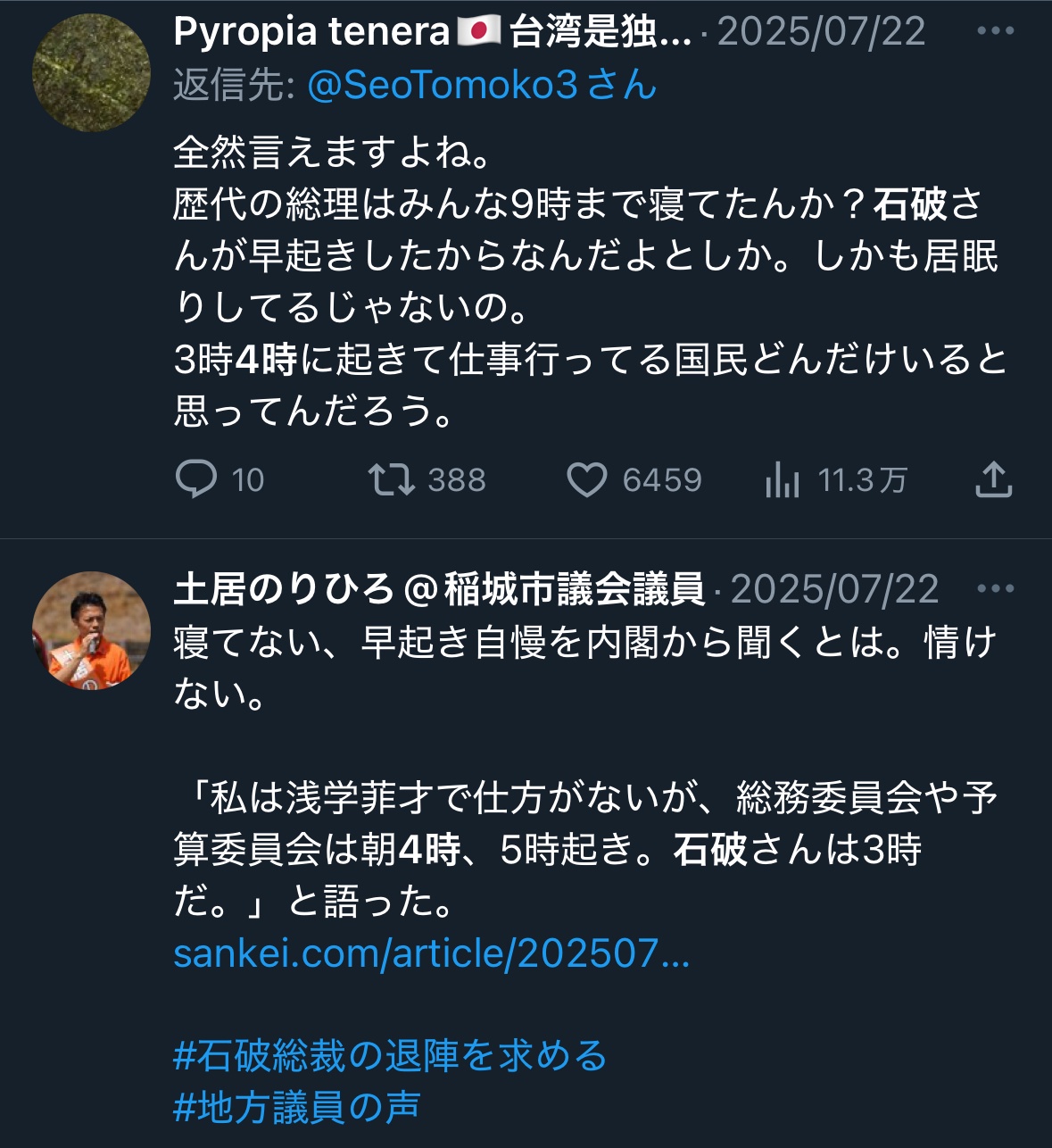1052x1148 pixels.
Task: Open Pyropia tenera's profile picture
Action: pyautogui.click(x=91, y=72)
